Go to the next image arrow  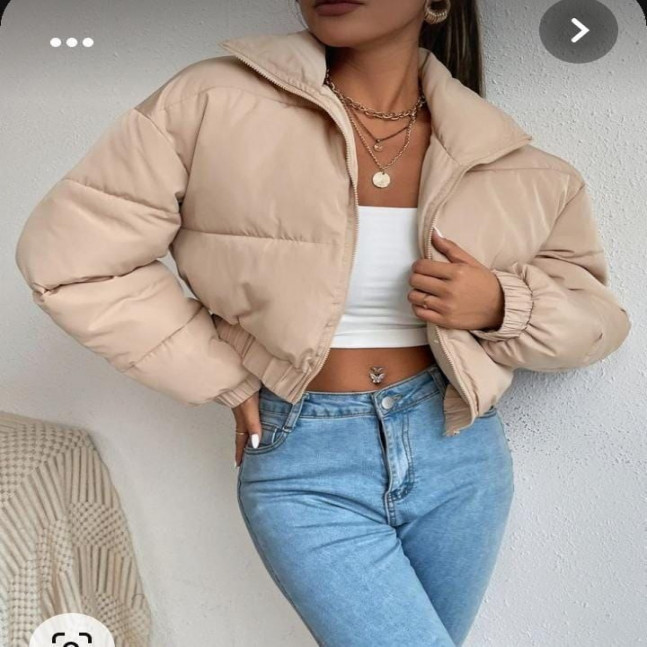pyautogui.click(x=579, y=31)
